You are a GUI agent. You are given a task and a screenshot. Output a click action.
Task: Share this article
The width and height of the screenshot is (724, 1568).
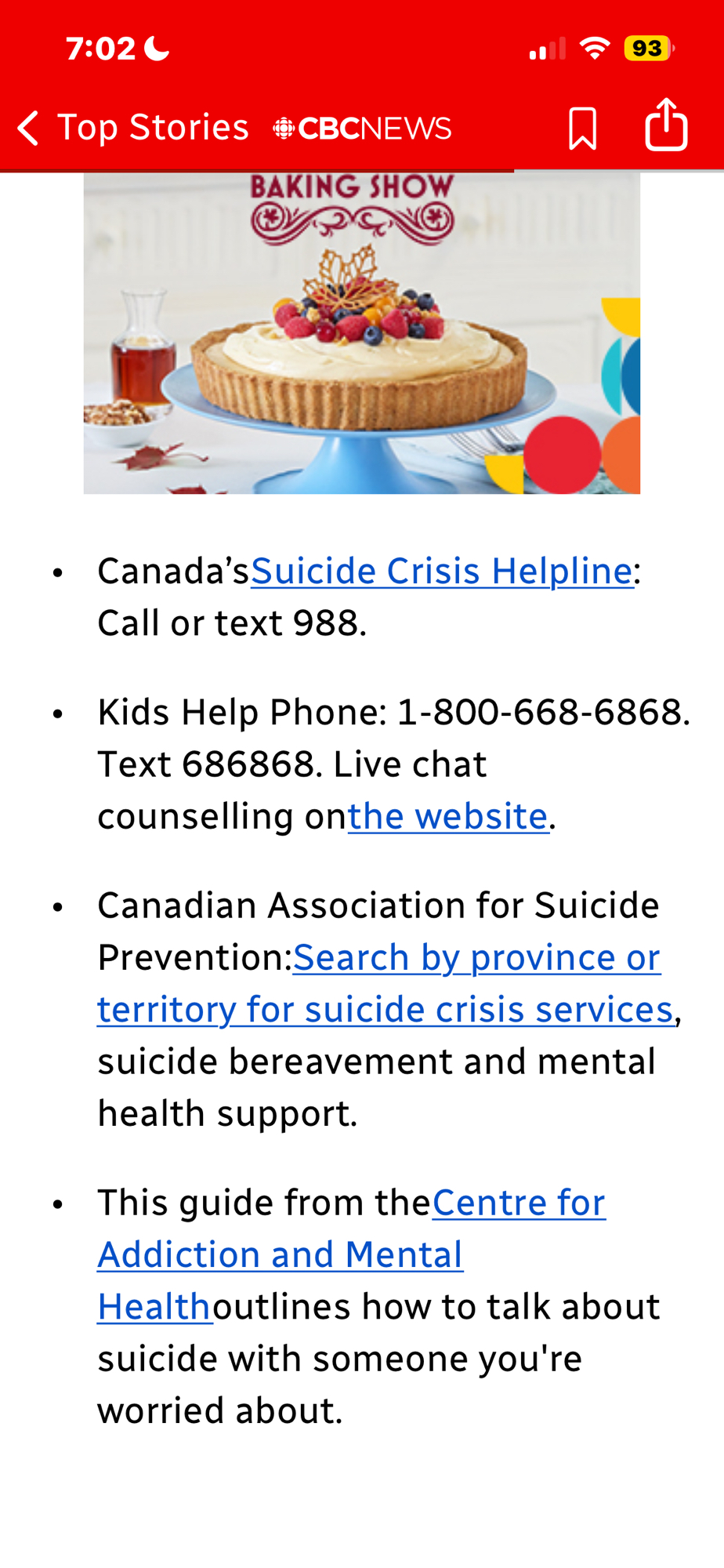pos(666,125)
